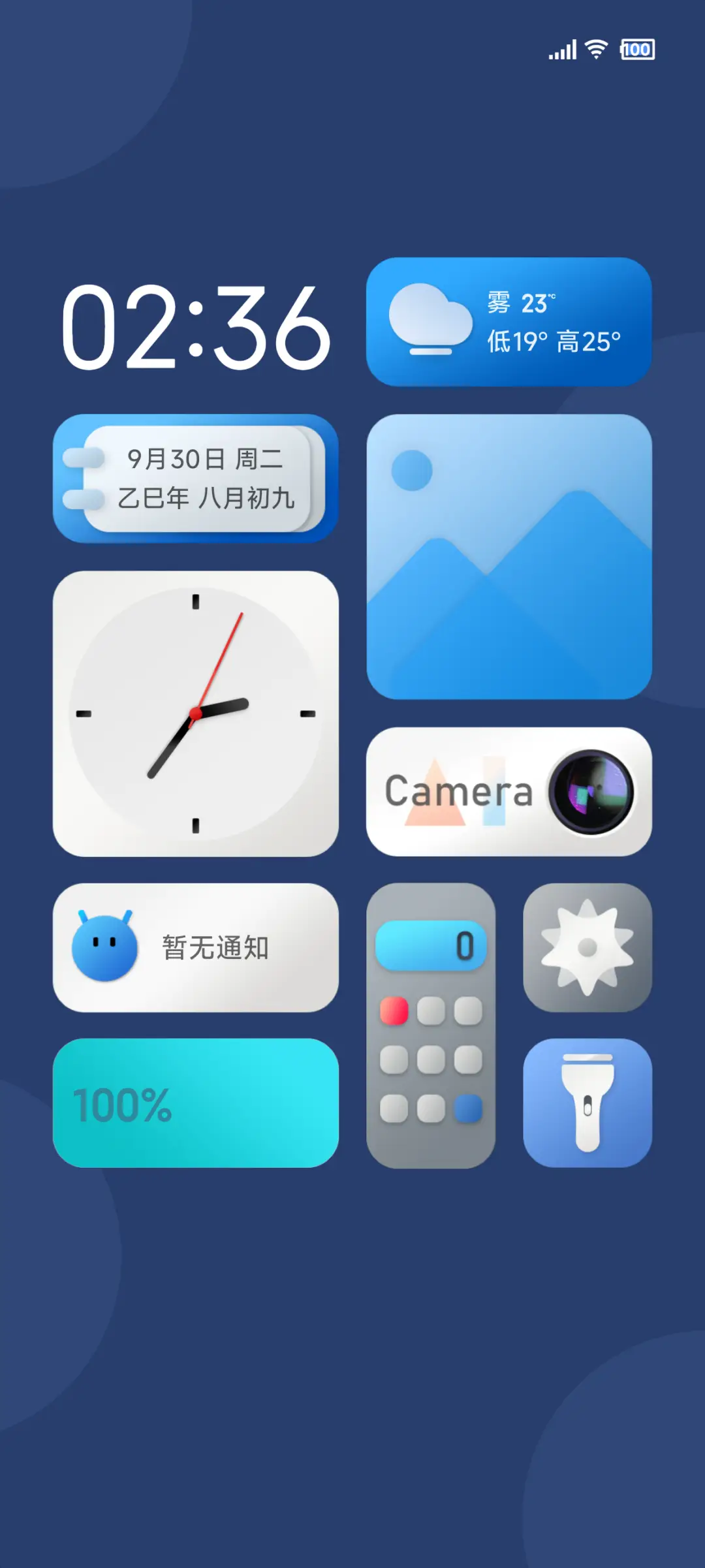
Task: Tap the signal strength bars indicator
Action: (562, 50)
